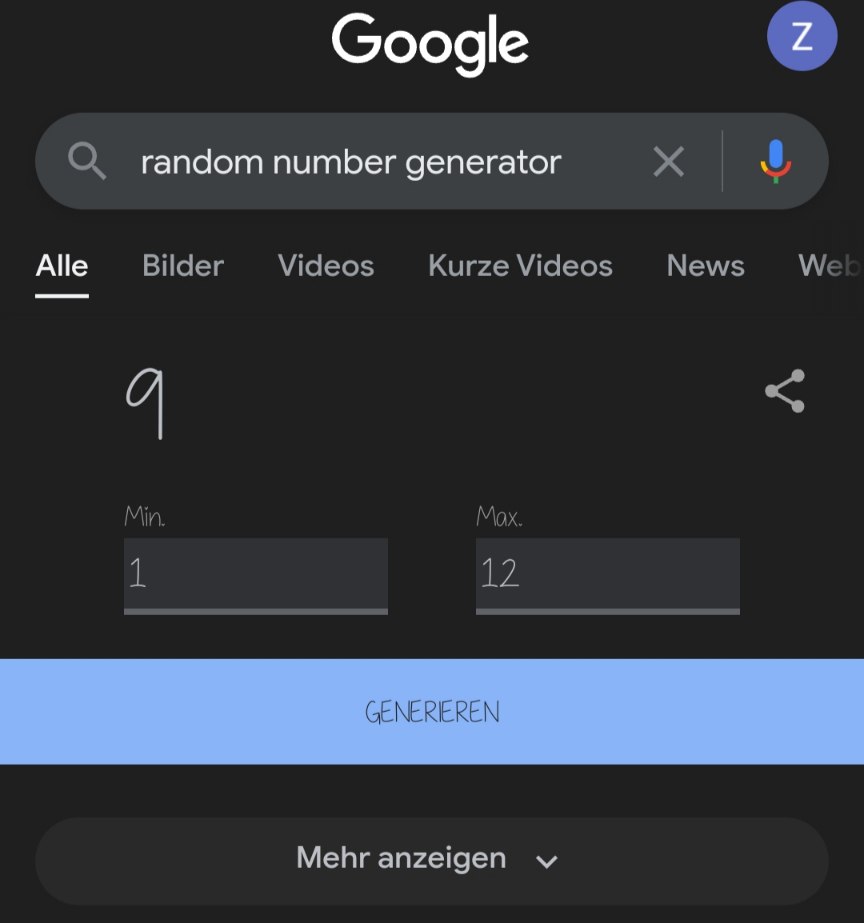The height and width of the screenshot is (923, 864).
Task: Go to the News tab
Action: coord(705,266)
